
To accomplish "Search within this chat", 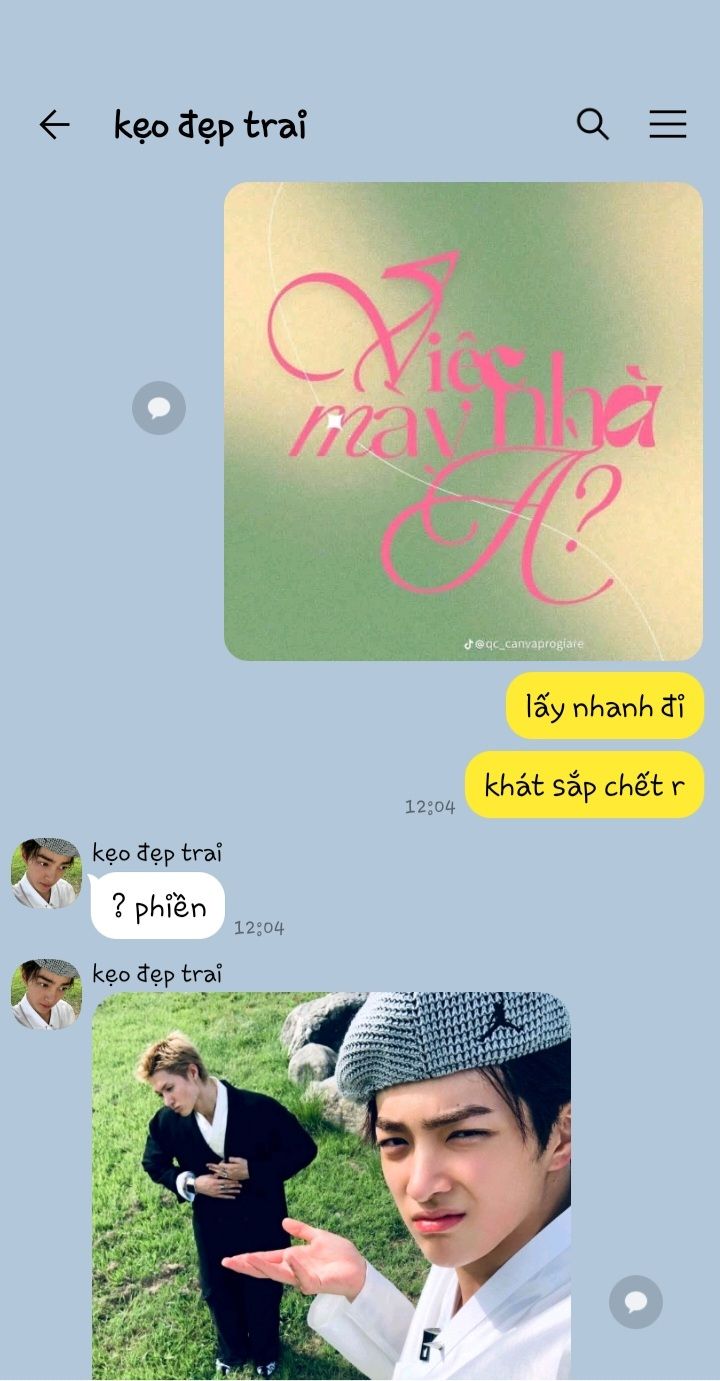I will tap(592, 124).
